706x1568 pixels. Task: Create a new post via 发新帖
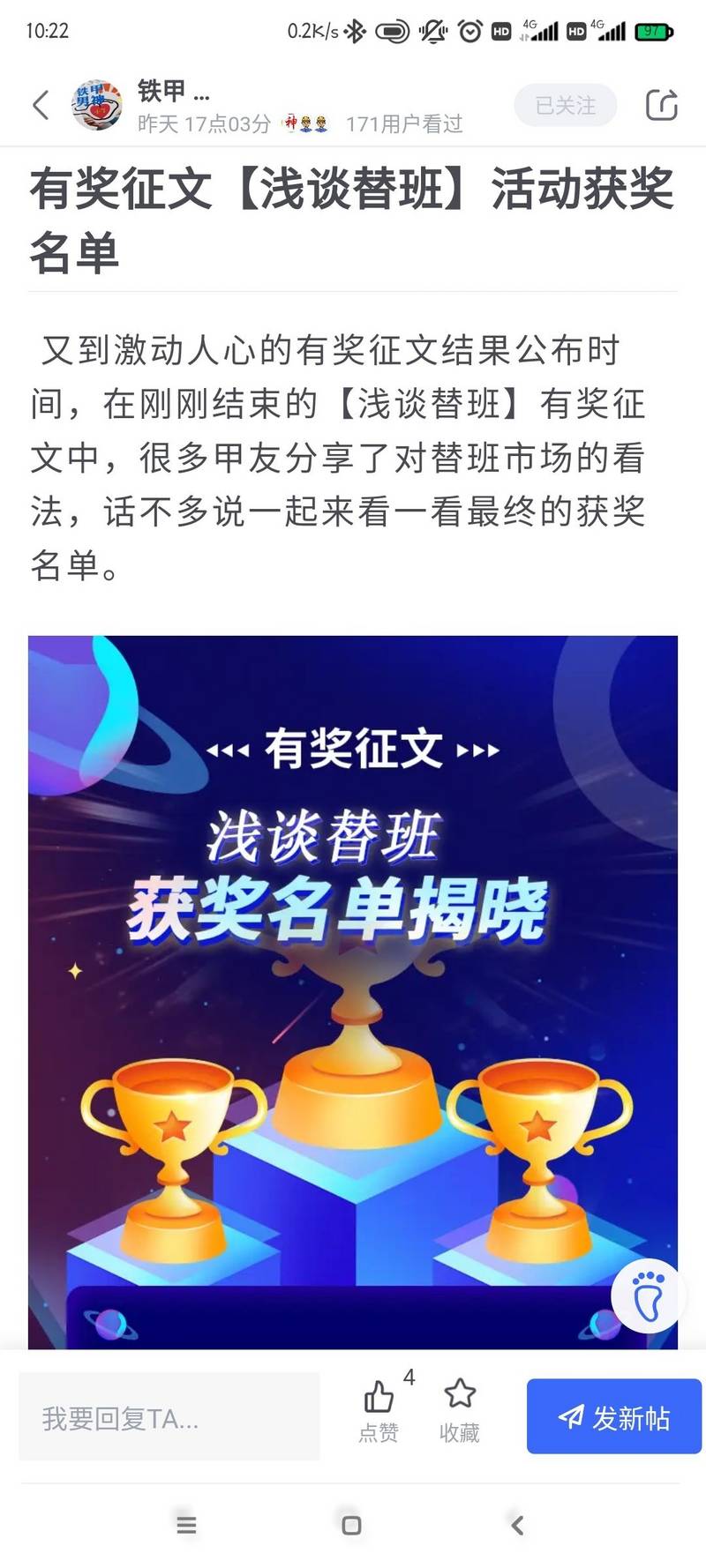tap(614, 1417)
